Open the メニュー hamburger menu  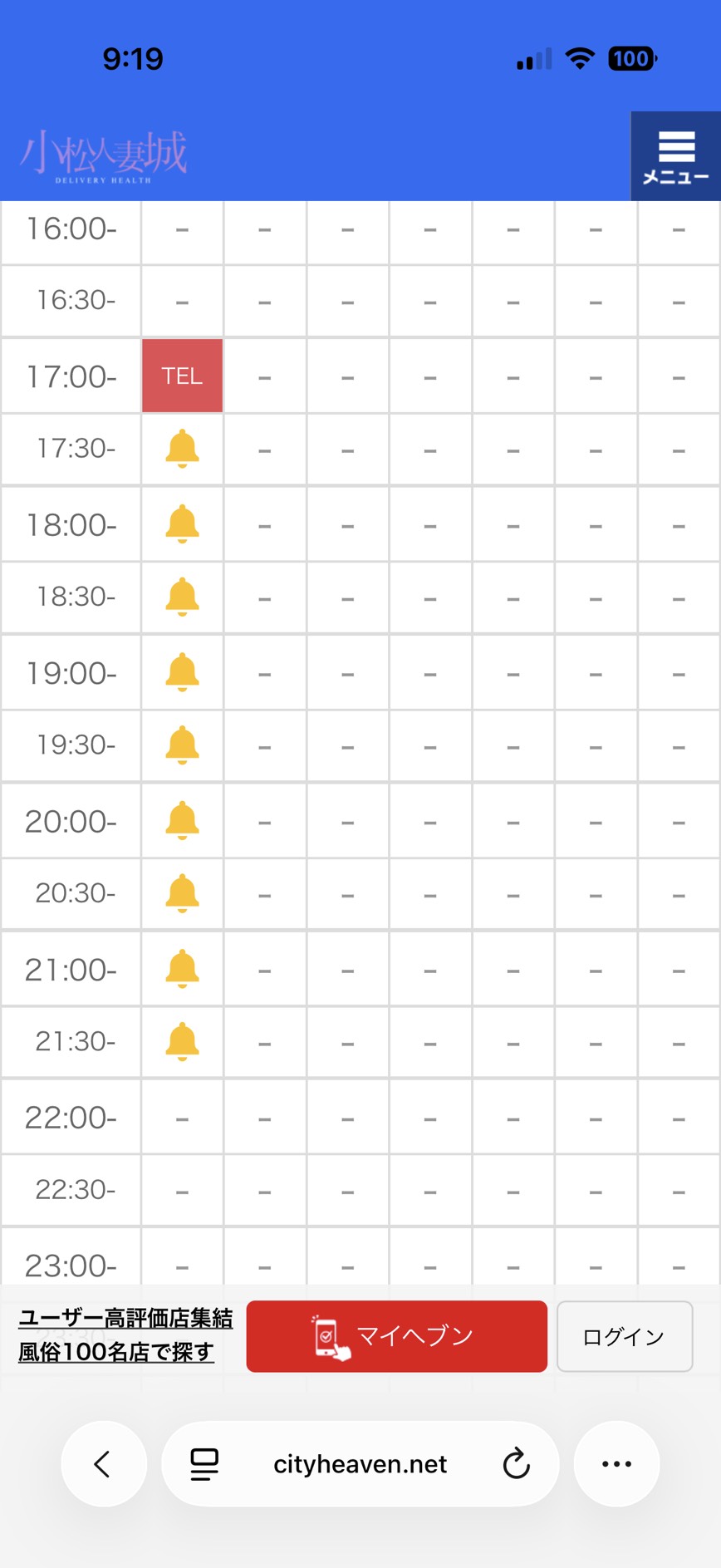(x=675, y=156)
